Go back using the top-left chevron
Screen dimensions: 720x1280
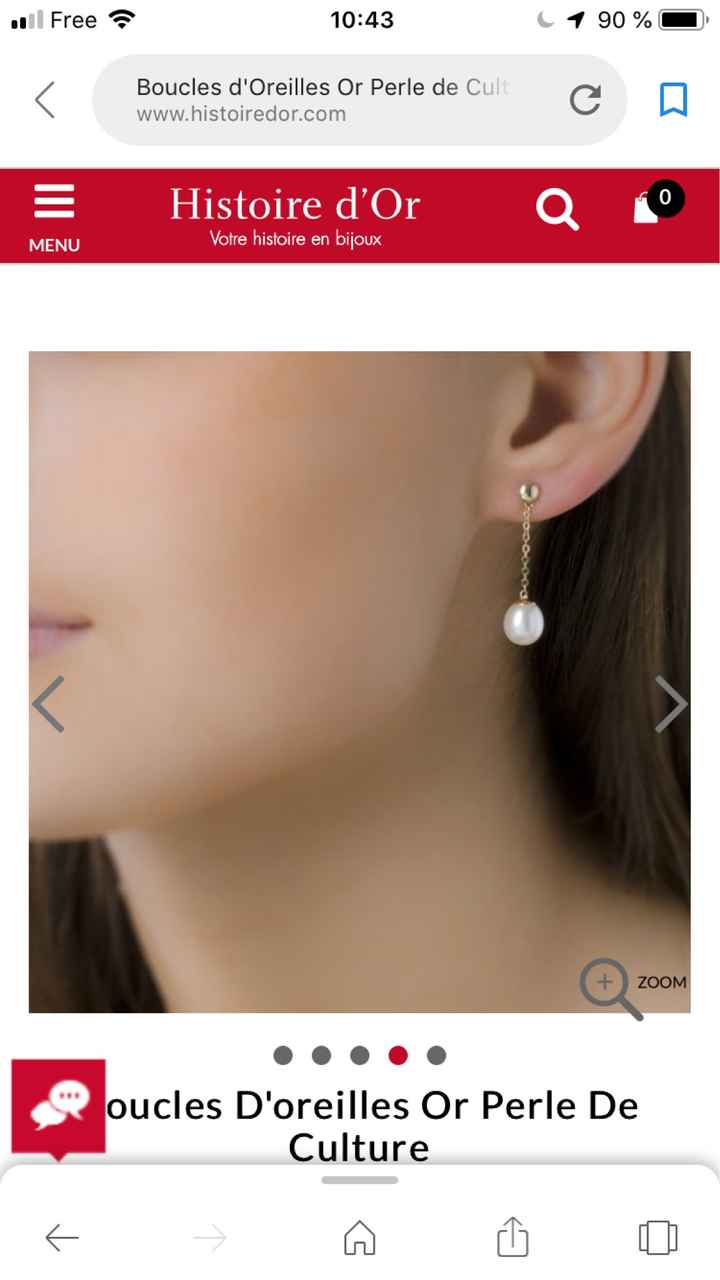click(45, 100)
